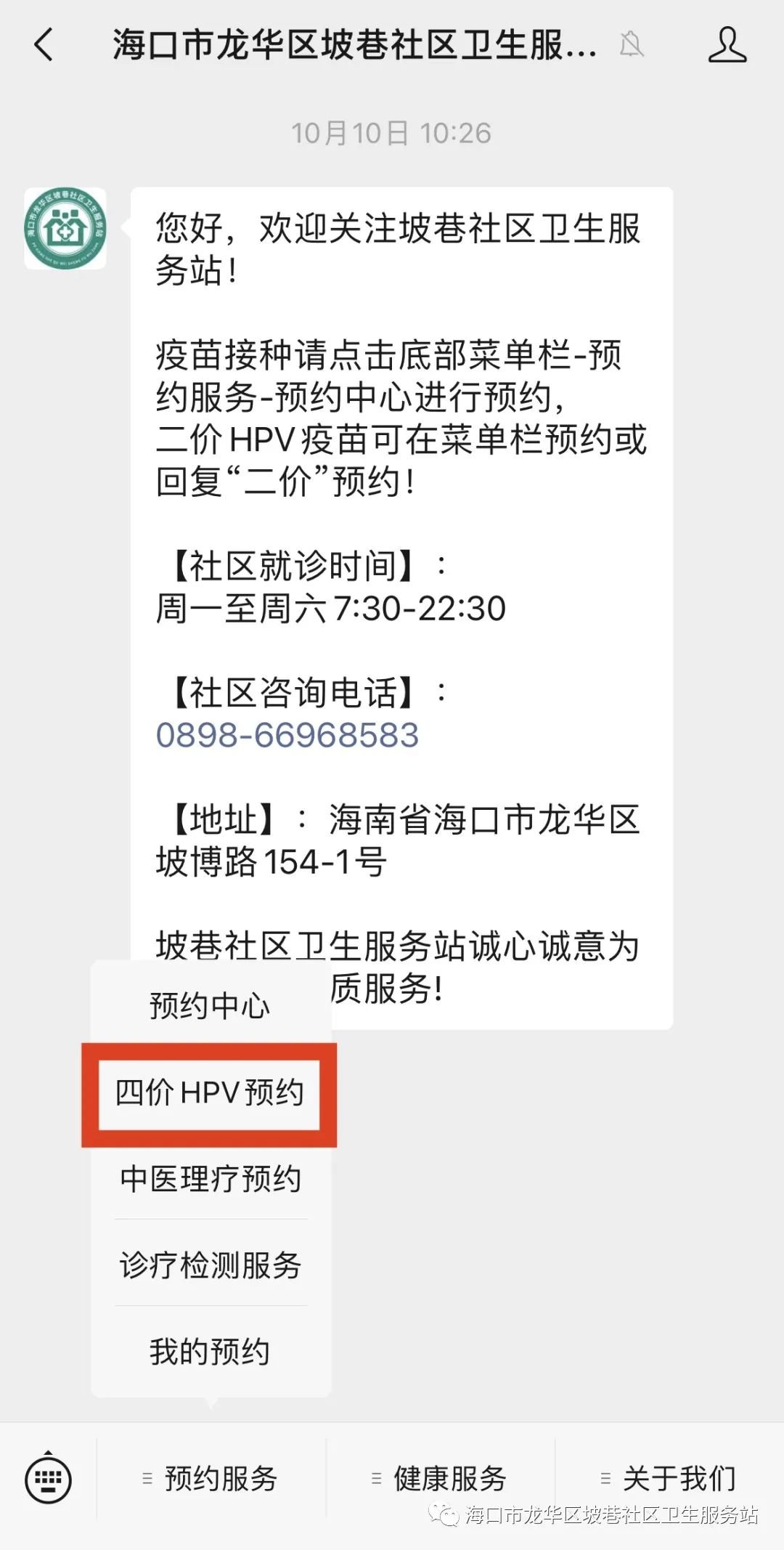Go back from the chat

tap(44, 45)
